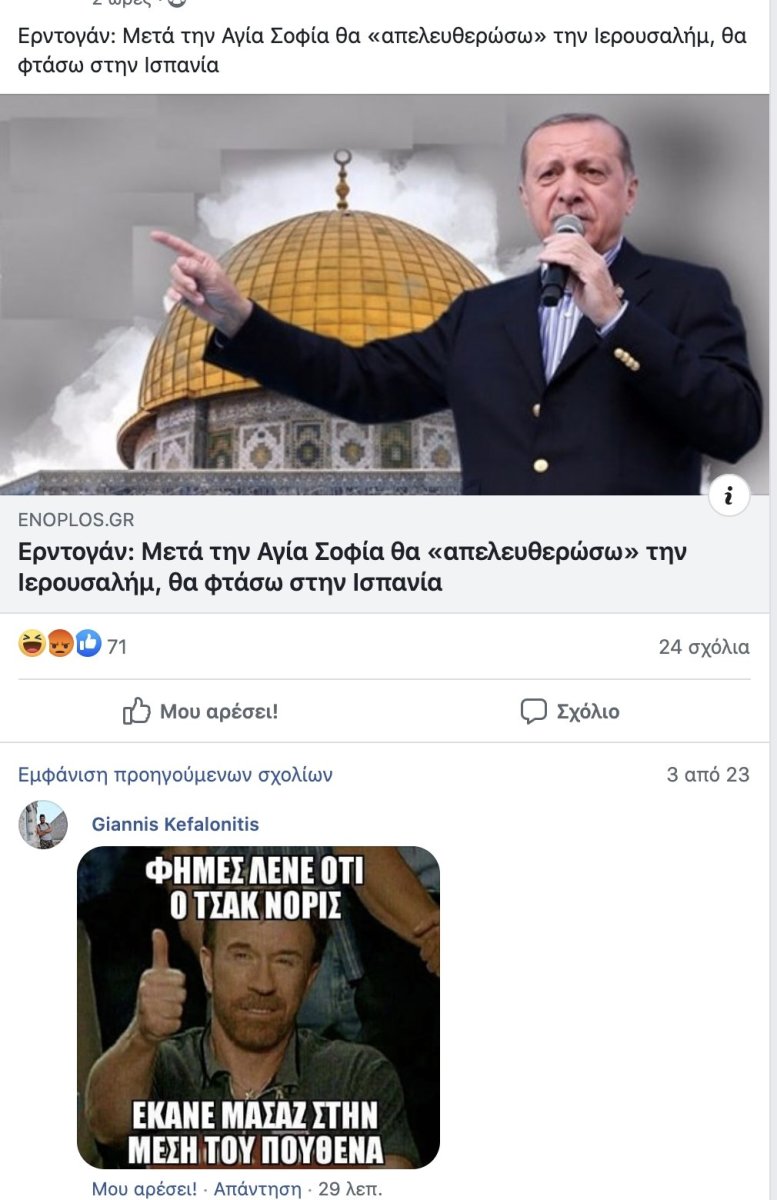Viewport: 777px width, 1200px height.
Task: Open Giannis Kefalonitis's profile name
Action: [175, 825]
